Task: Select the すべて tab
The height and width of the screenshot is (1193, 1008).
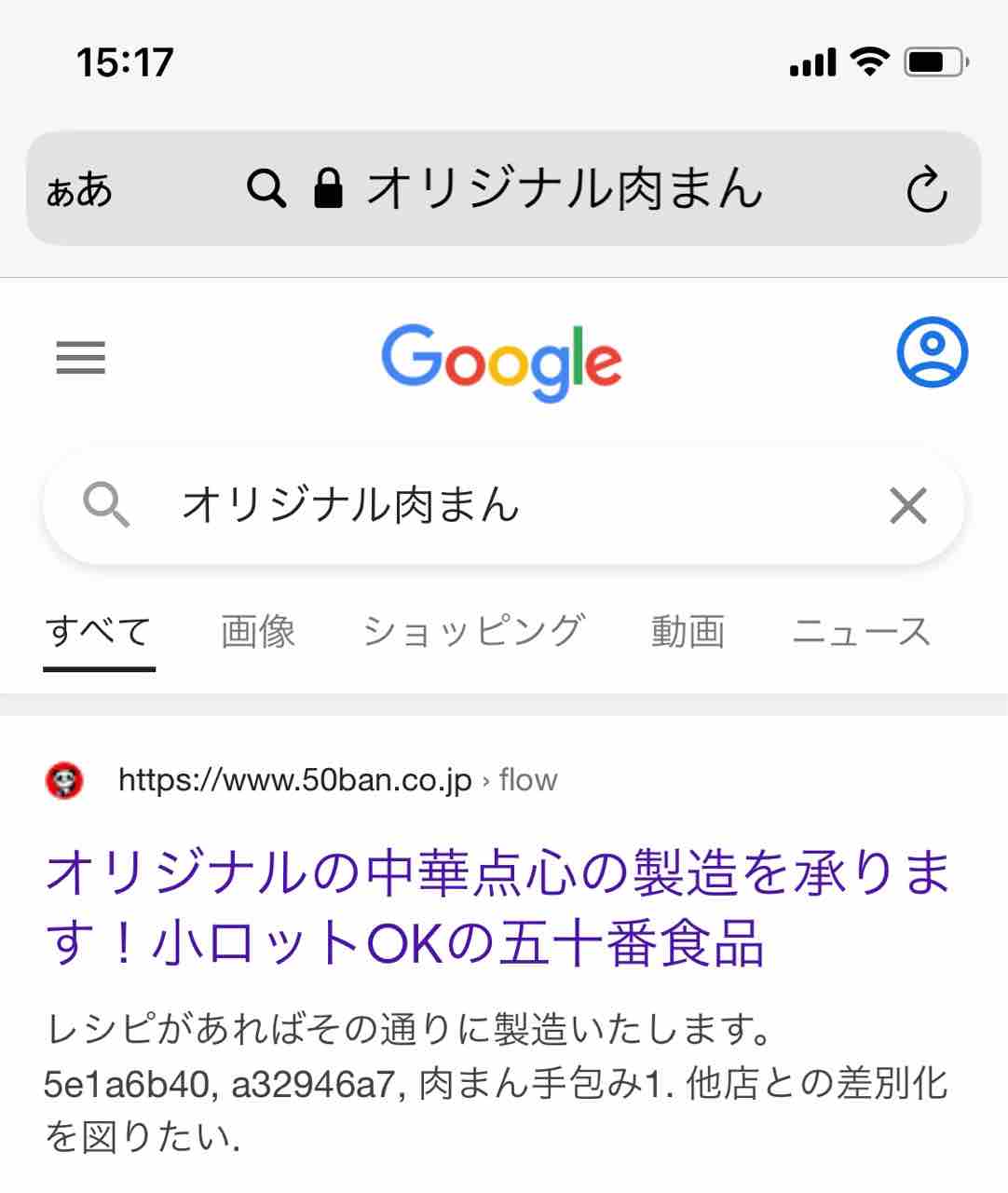Action: tap(99, 632)
